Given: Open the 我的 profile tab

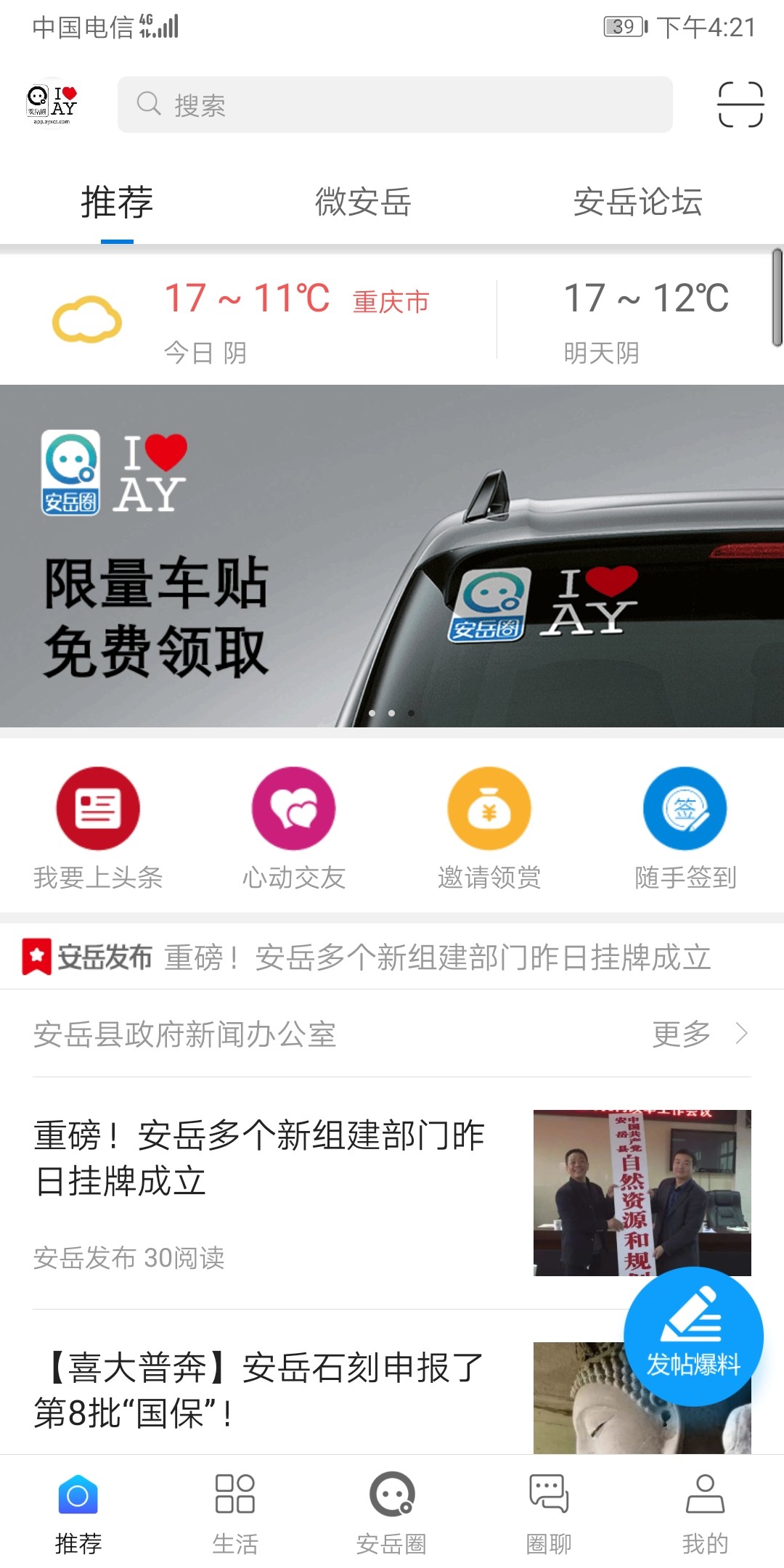Looking at the screenshot, I should tap(705, 1514).
